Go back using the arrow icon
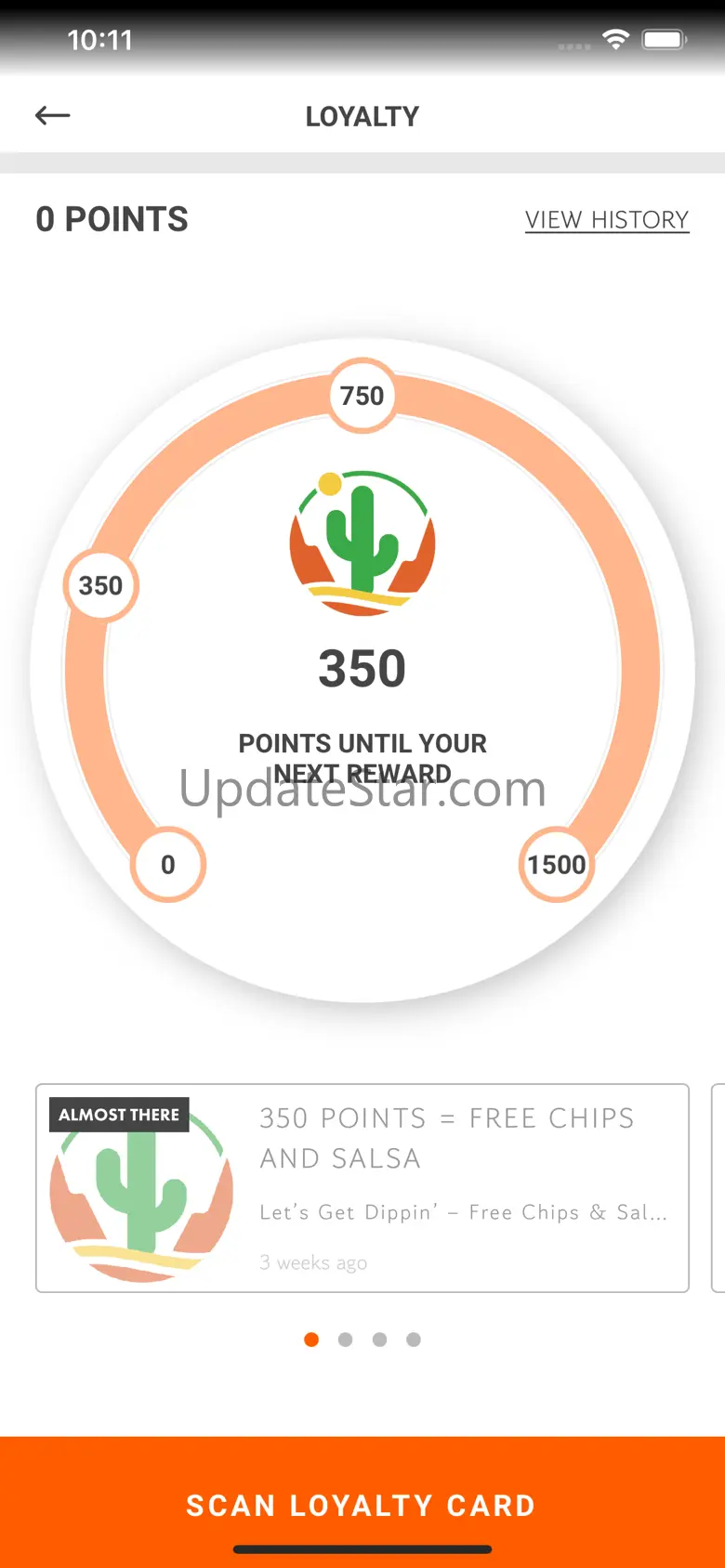This screenshot has width=725, height=1568. pyautogui.click(x=53, y=115)
